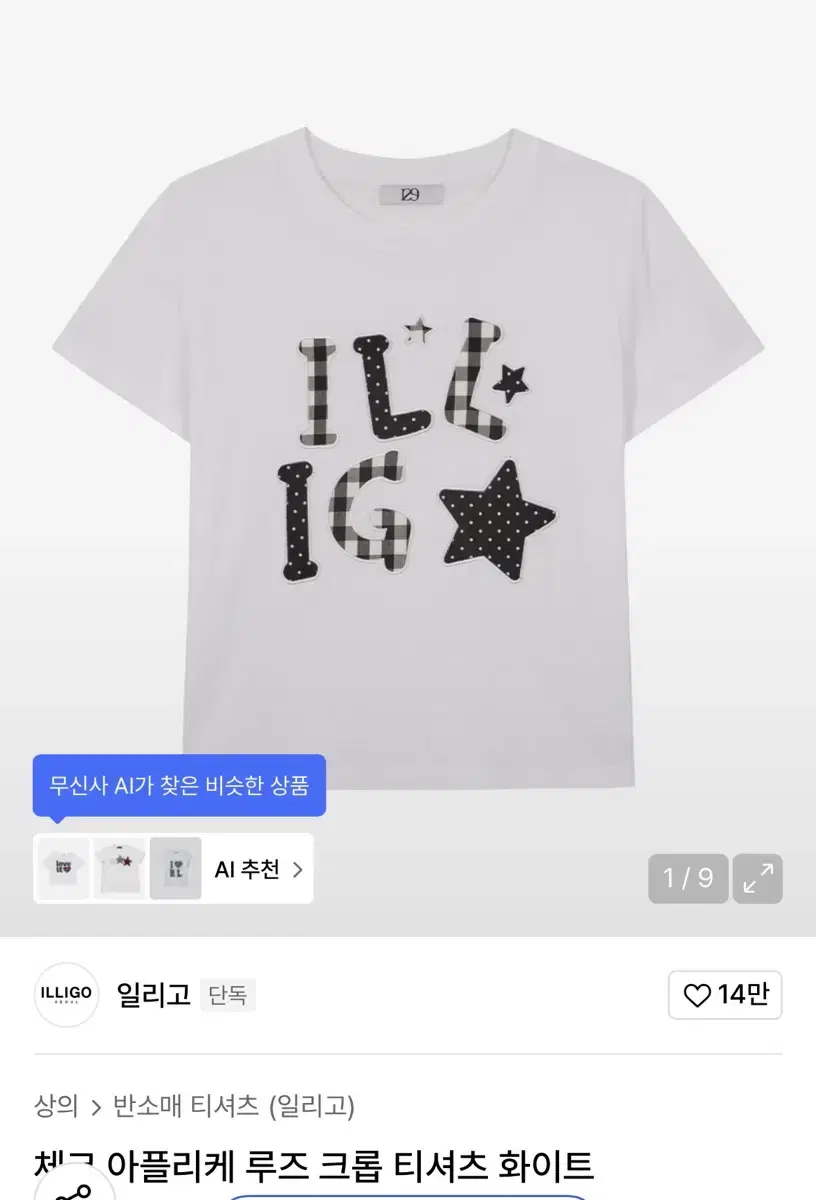Select the circular ILLIGO brand logo

click(66, 996)
